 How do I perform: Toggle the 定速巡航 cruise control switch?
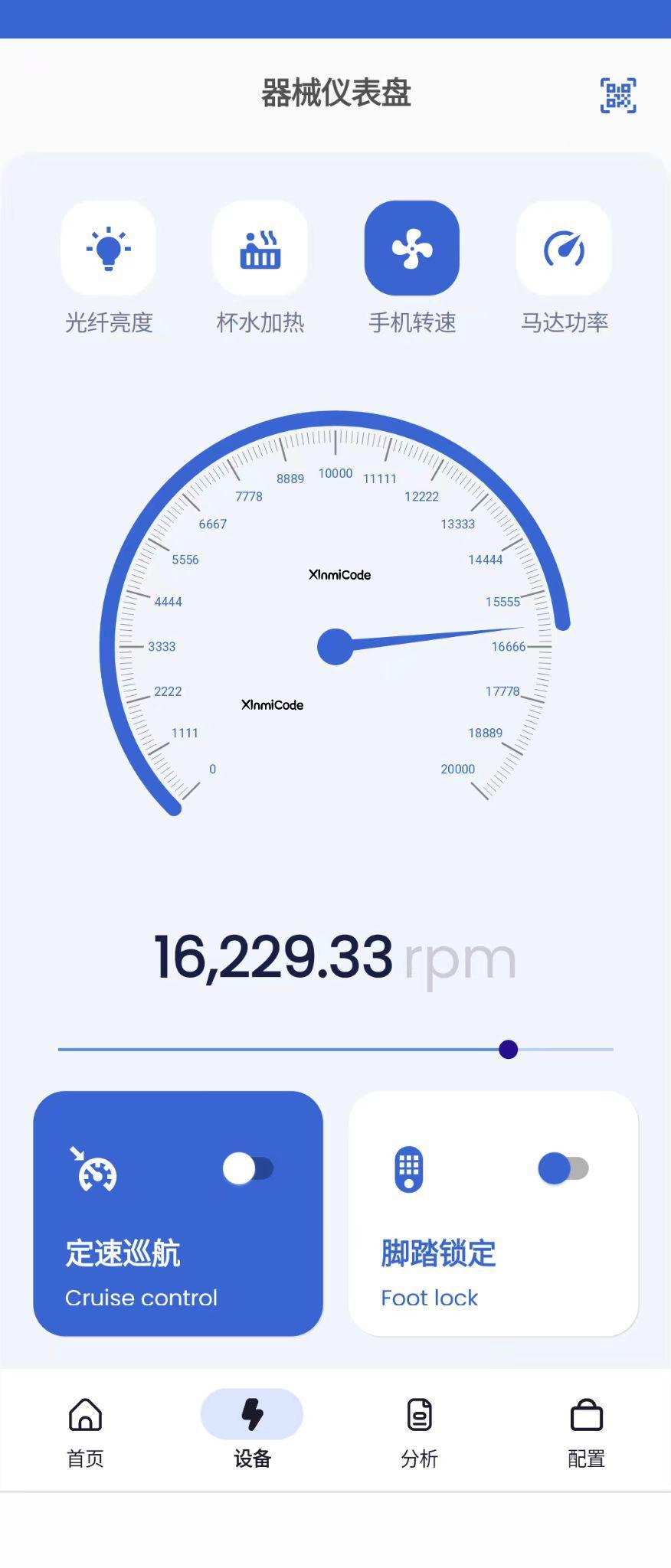coord(248,1169)
